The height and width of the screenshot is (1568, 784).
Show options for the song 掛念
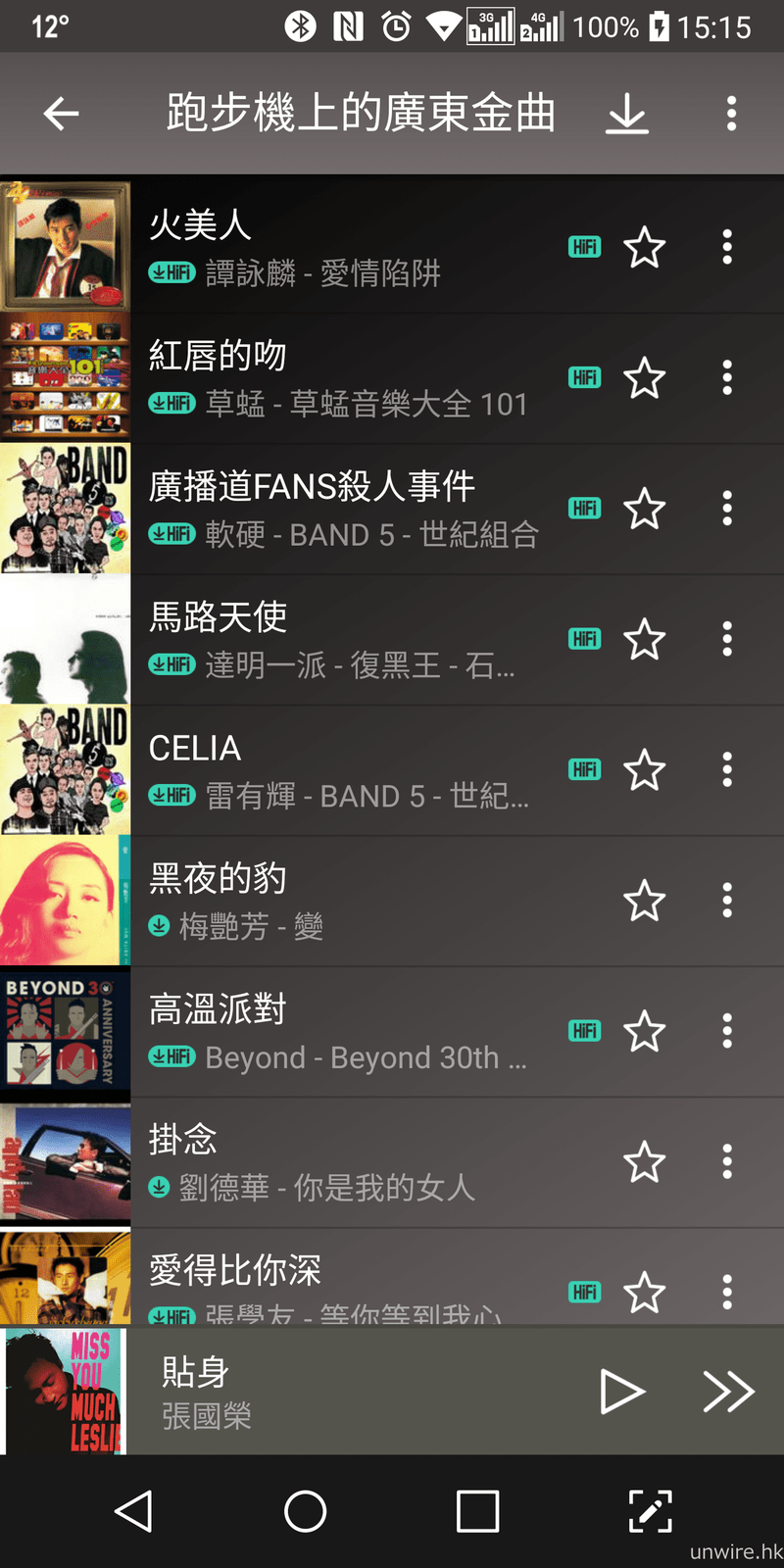pyautogui.click(x=727, y=1162)
